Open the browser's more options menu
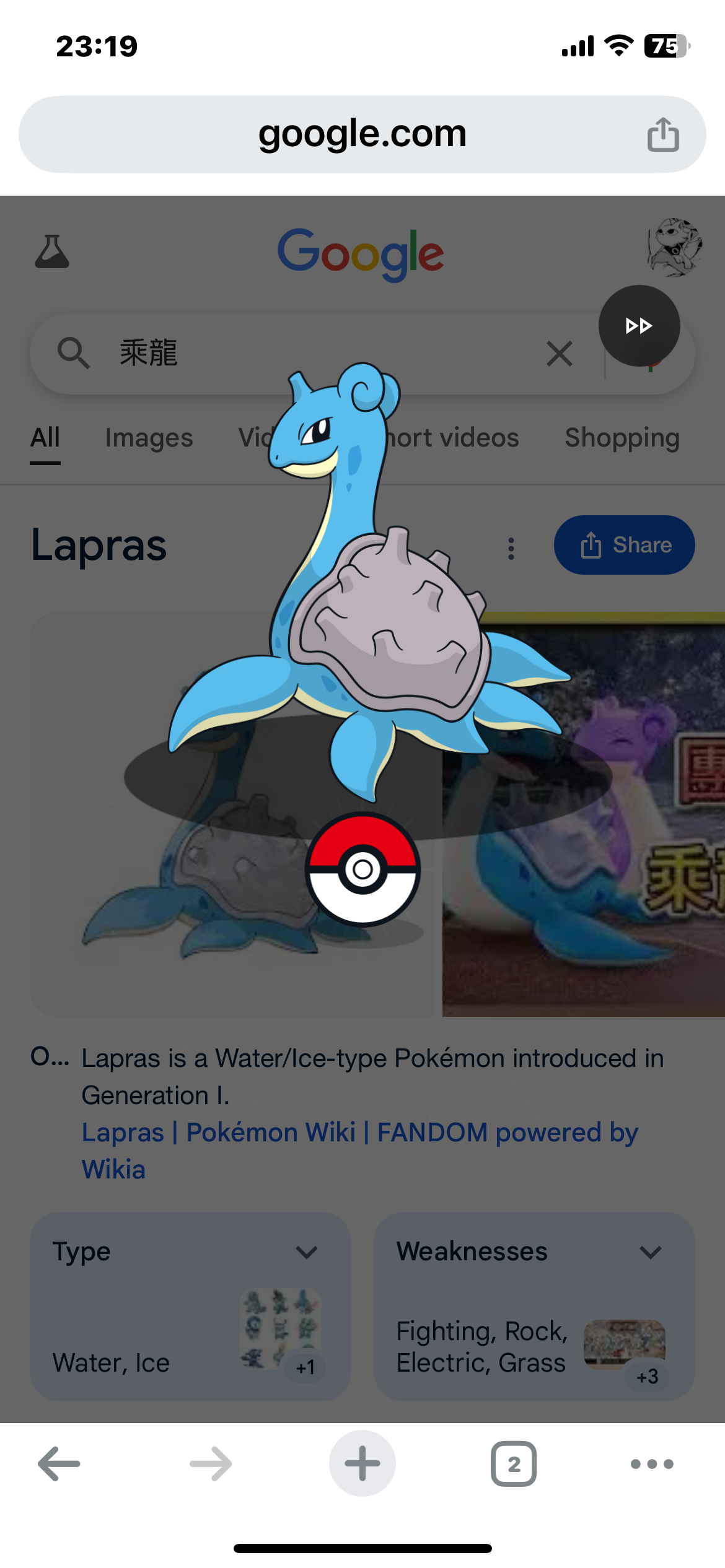The image size is (725, 1568). pos(651,1464)
